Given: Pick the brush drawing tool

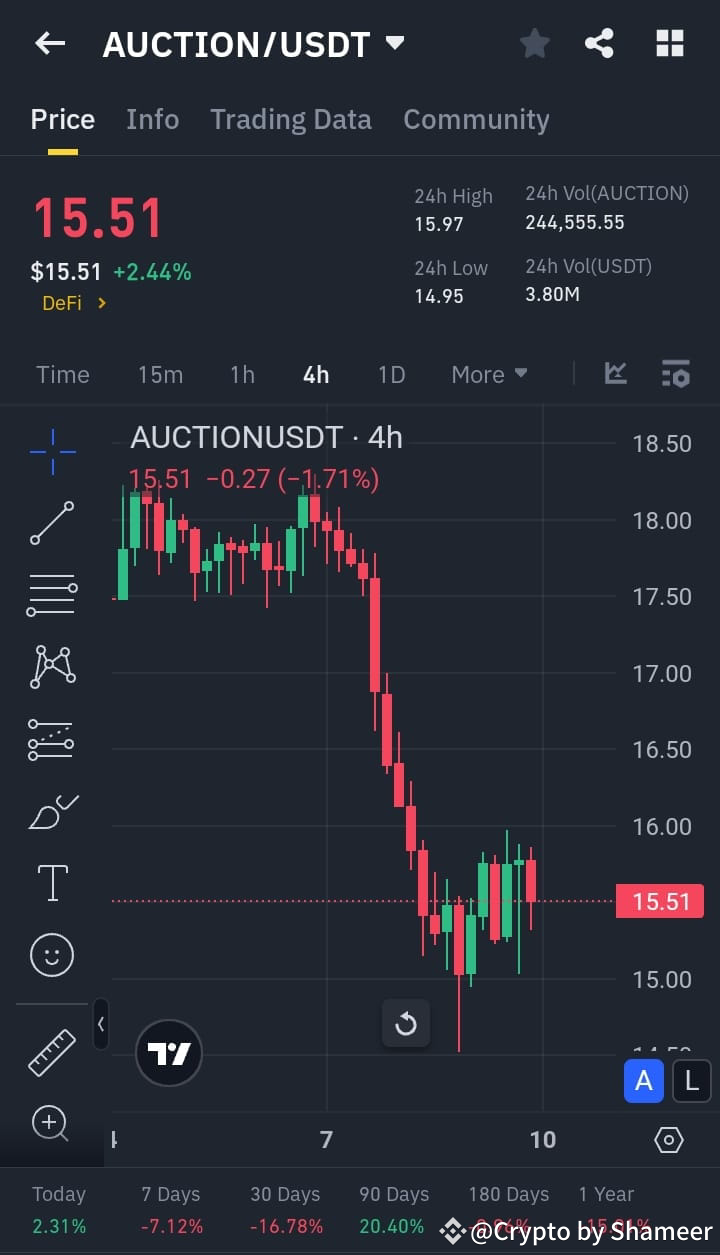Looking at the screenshot, I should click(x=50, y=811).
